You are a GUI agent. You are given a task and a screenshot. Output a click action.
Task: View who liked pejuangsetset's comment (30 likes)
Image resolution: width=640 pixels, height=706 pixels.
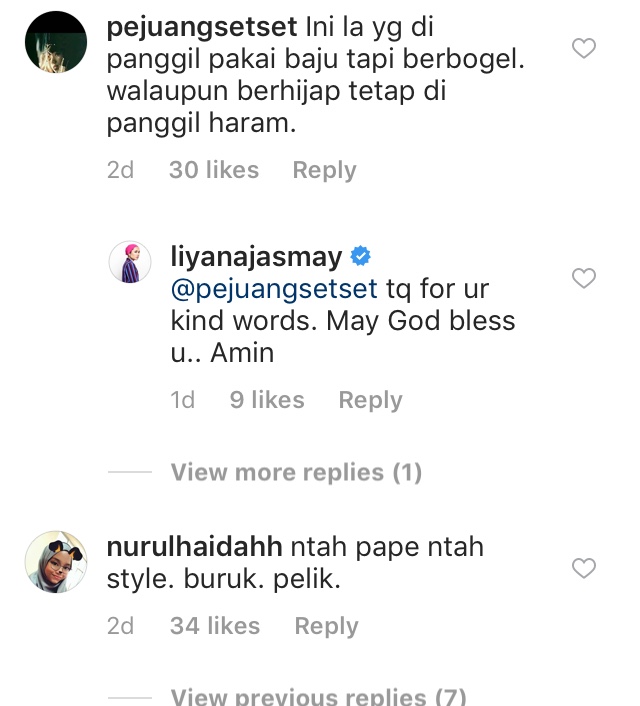pyautogui.click(x=213, y=170)
